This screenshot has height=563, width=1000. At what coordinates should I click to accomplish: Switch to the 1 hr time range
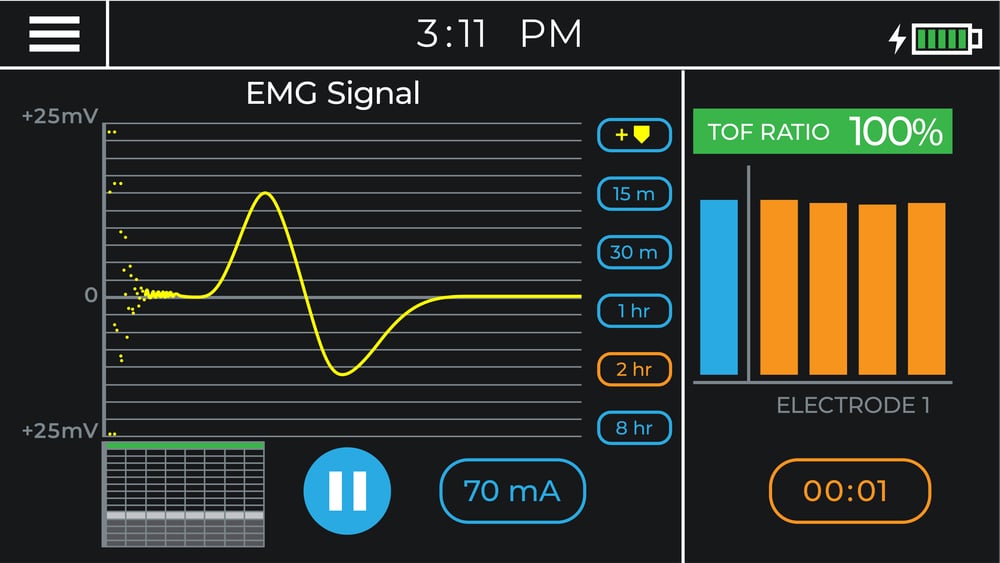pyautogui.click(x=634, y=311)
